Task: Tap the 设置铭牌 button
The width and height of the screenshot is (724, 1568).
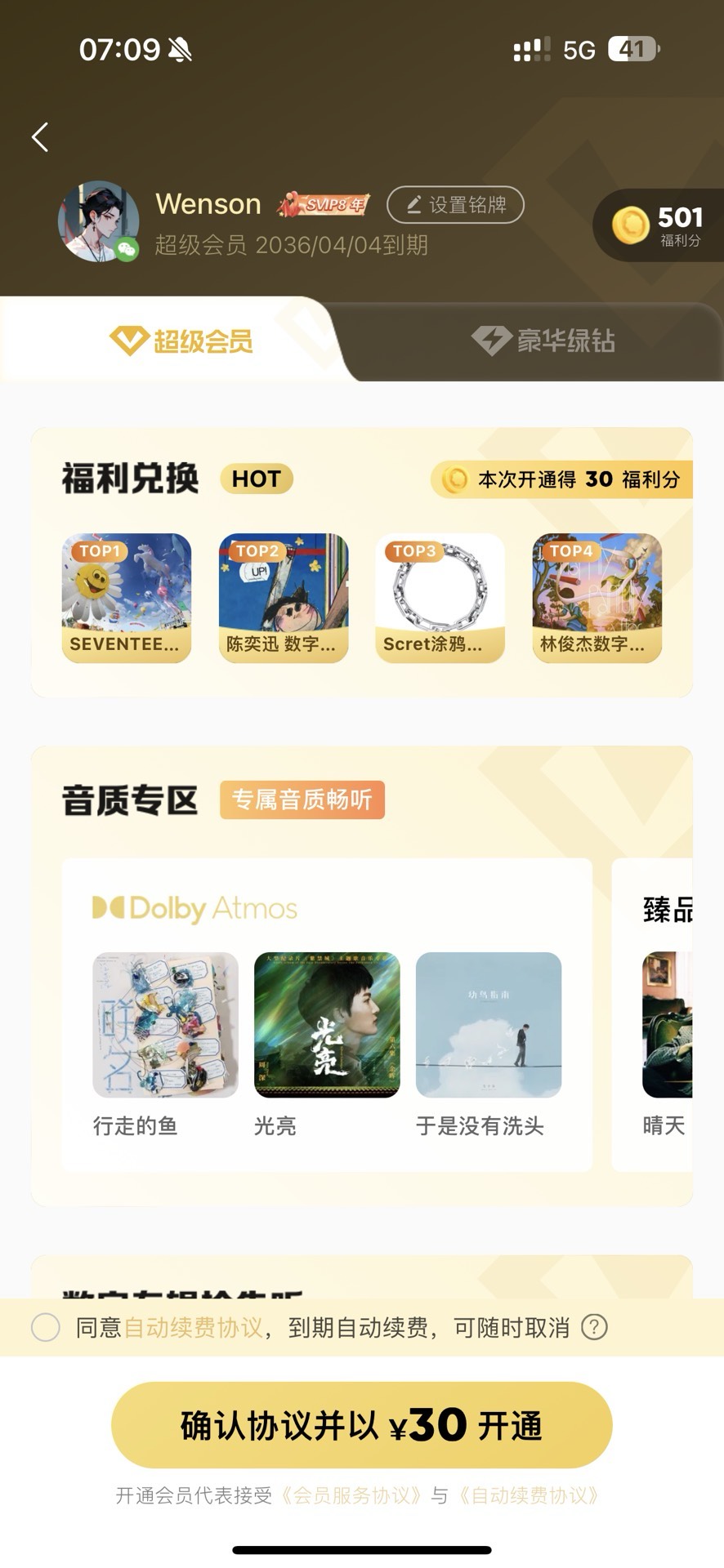Action: (x=455, y=205)
